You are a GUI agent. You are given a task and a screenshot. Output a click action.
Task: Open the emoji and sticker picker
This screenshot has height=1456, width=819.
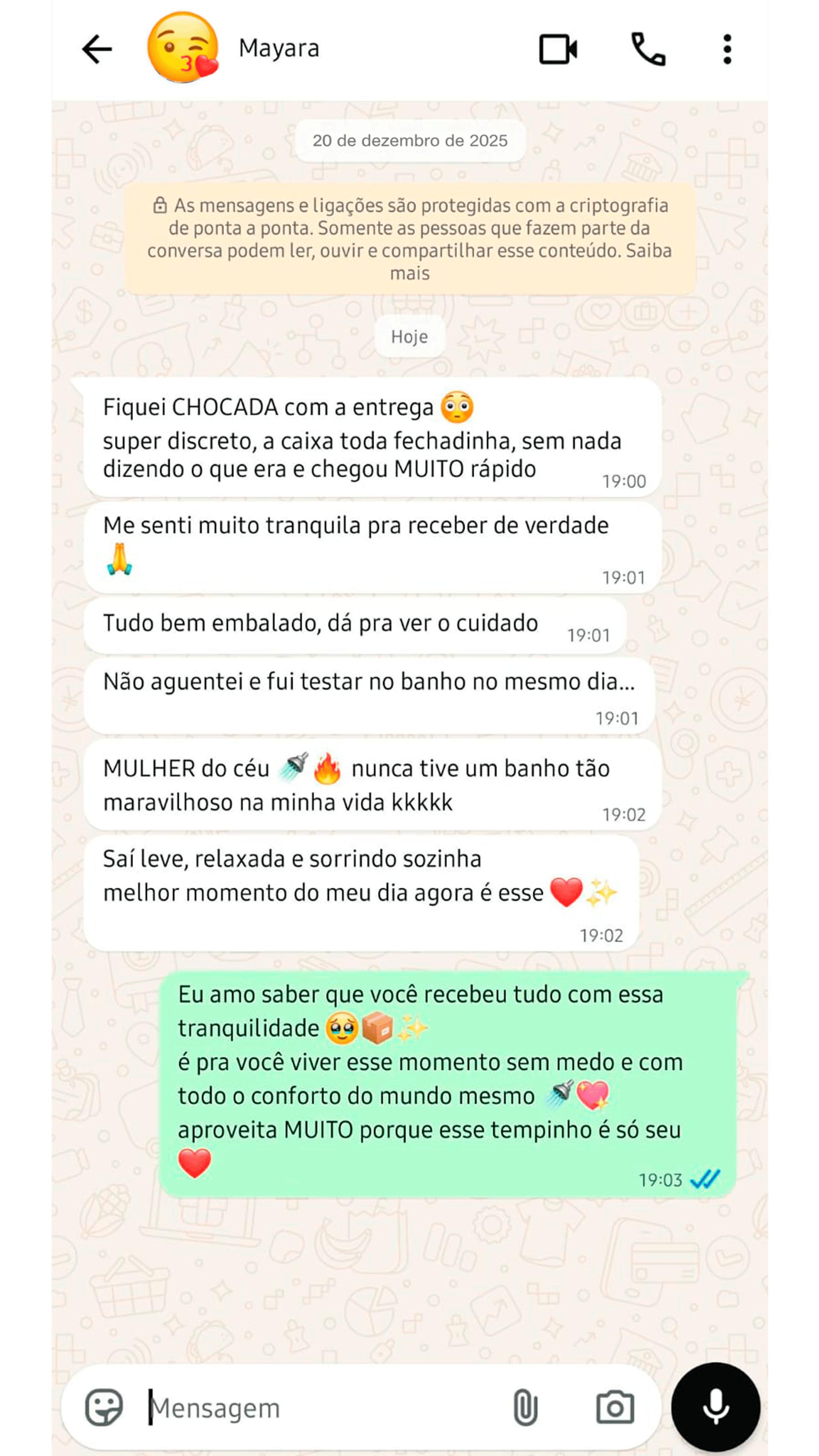click(x=104, y=1407)
